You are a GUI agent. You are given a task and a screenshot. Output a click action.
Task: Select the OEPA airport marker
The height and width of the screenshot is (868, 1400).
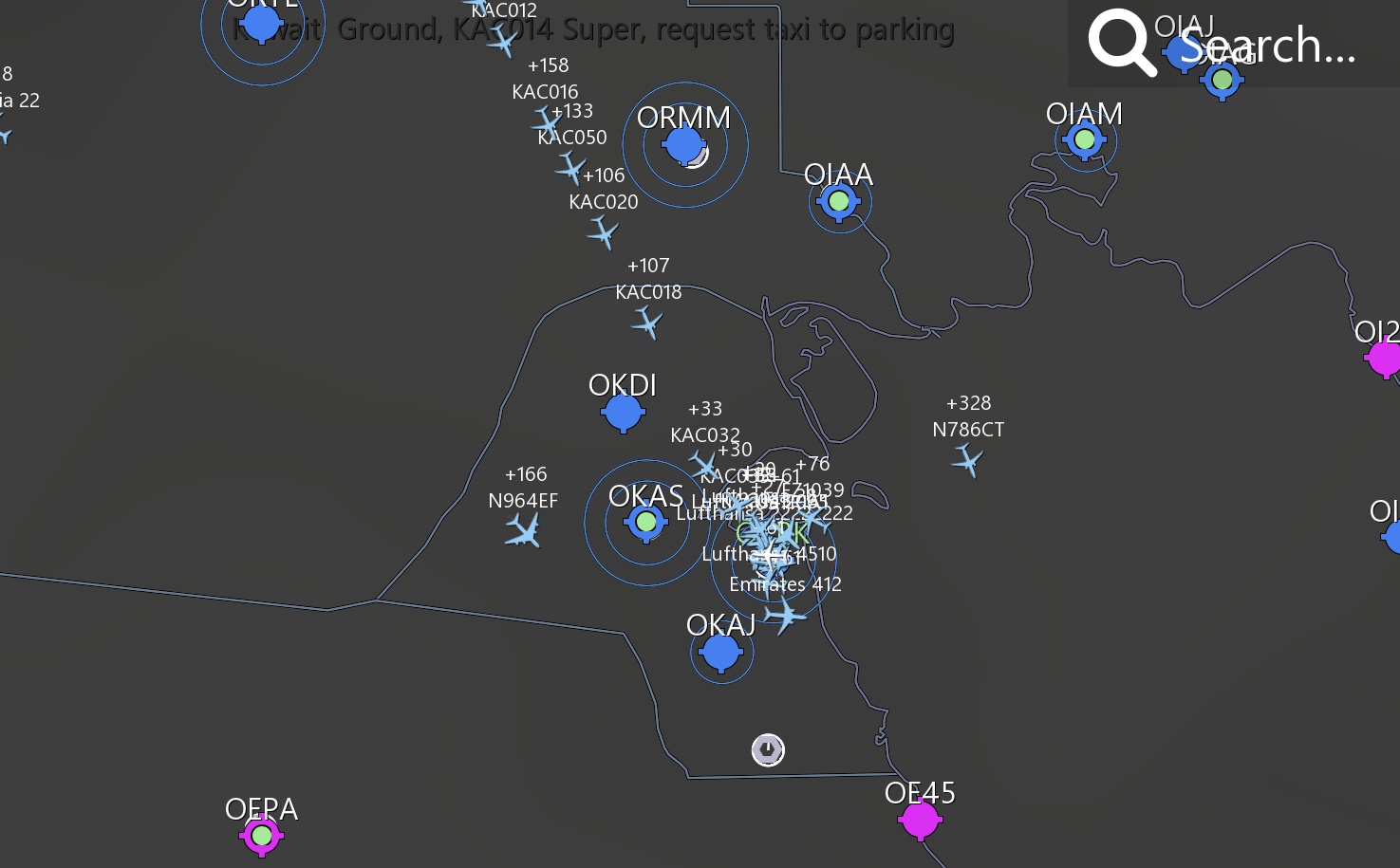(262, 836)
